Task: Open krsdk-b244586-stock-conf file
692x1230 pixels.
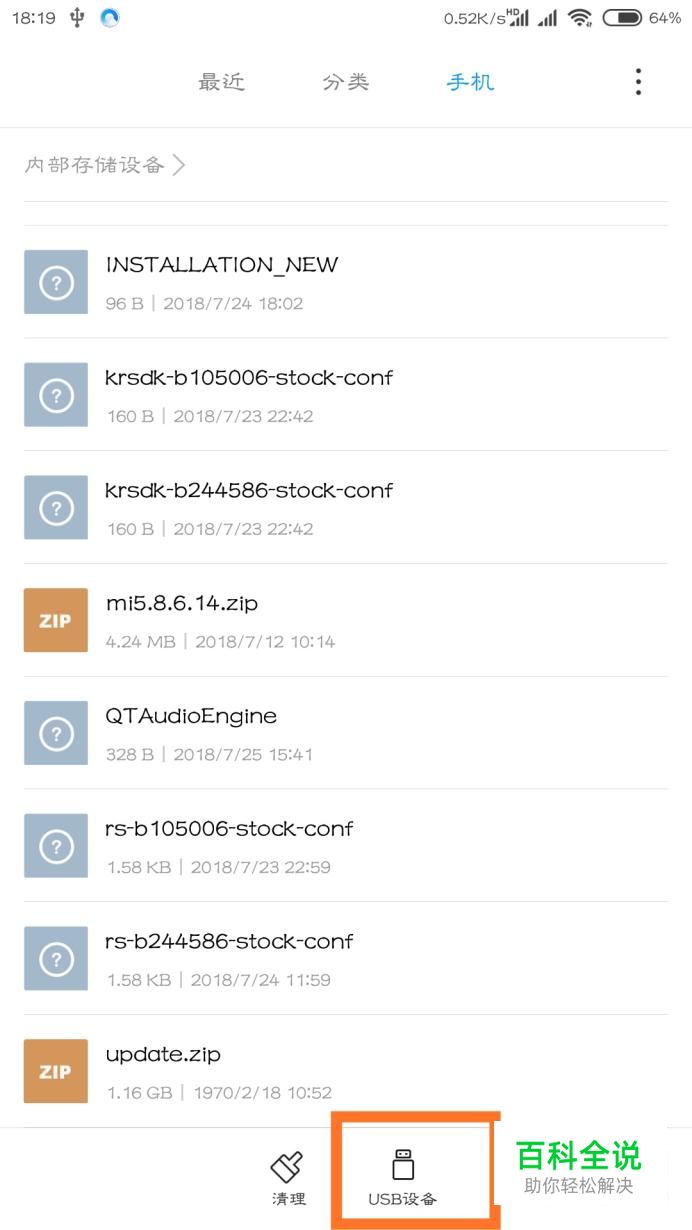Action: coord(346,508)
